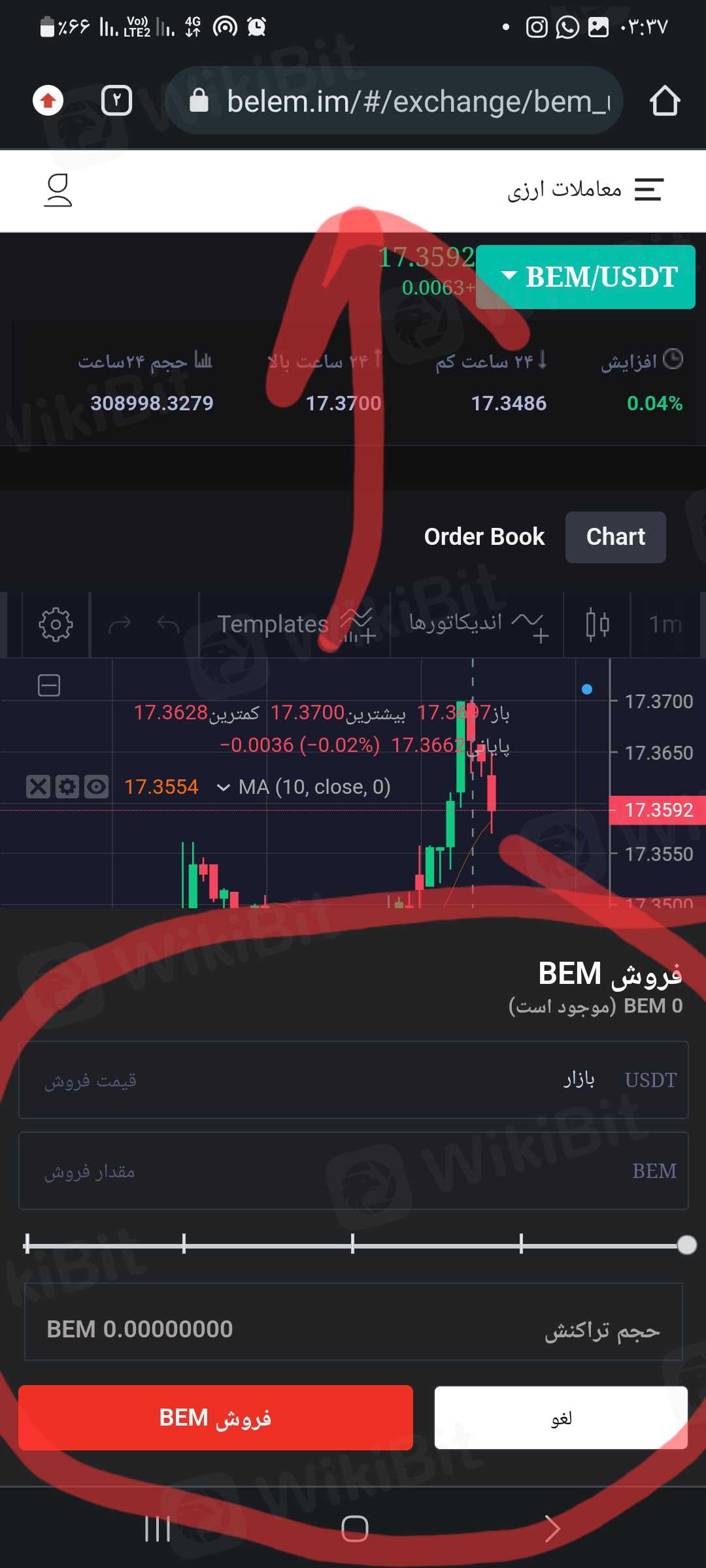Change the 1m chart interval

(665, 625)
